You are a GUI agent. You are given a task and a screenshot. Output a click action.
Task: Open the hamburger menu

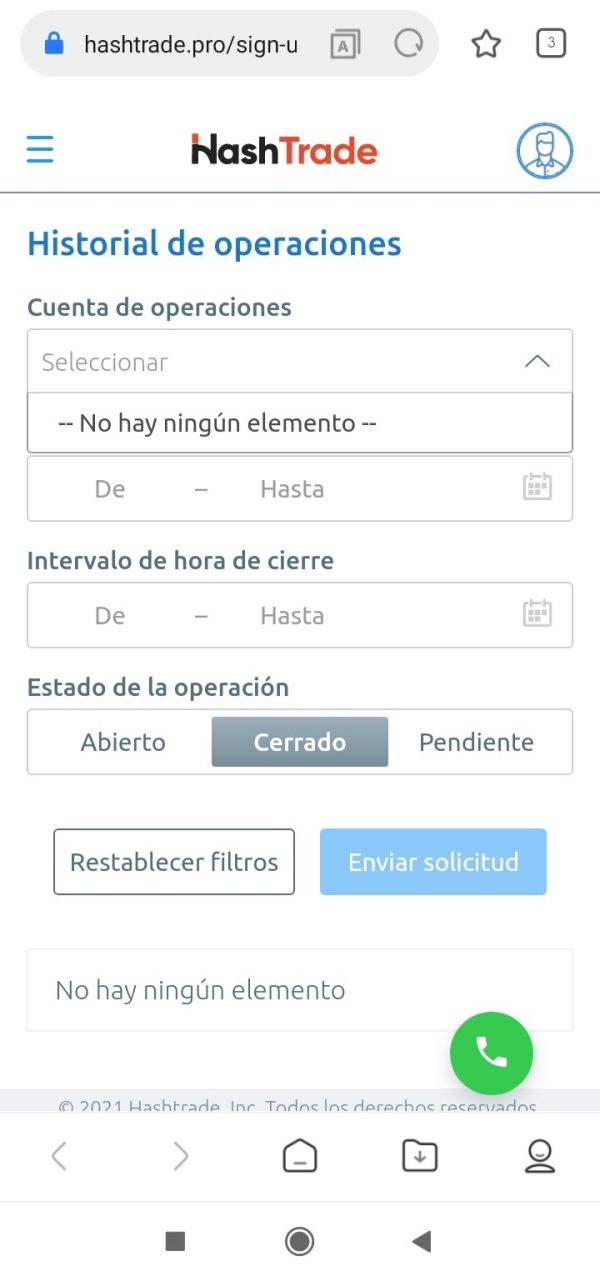[x=40, y=151]
